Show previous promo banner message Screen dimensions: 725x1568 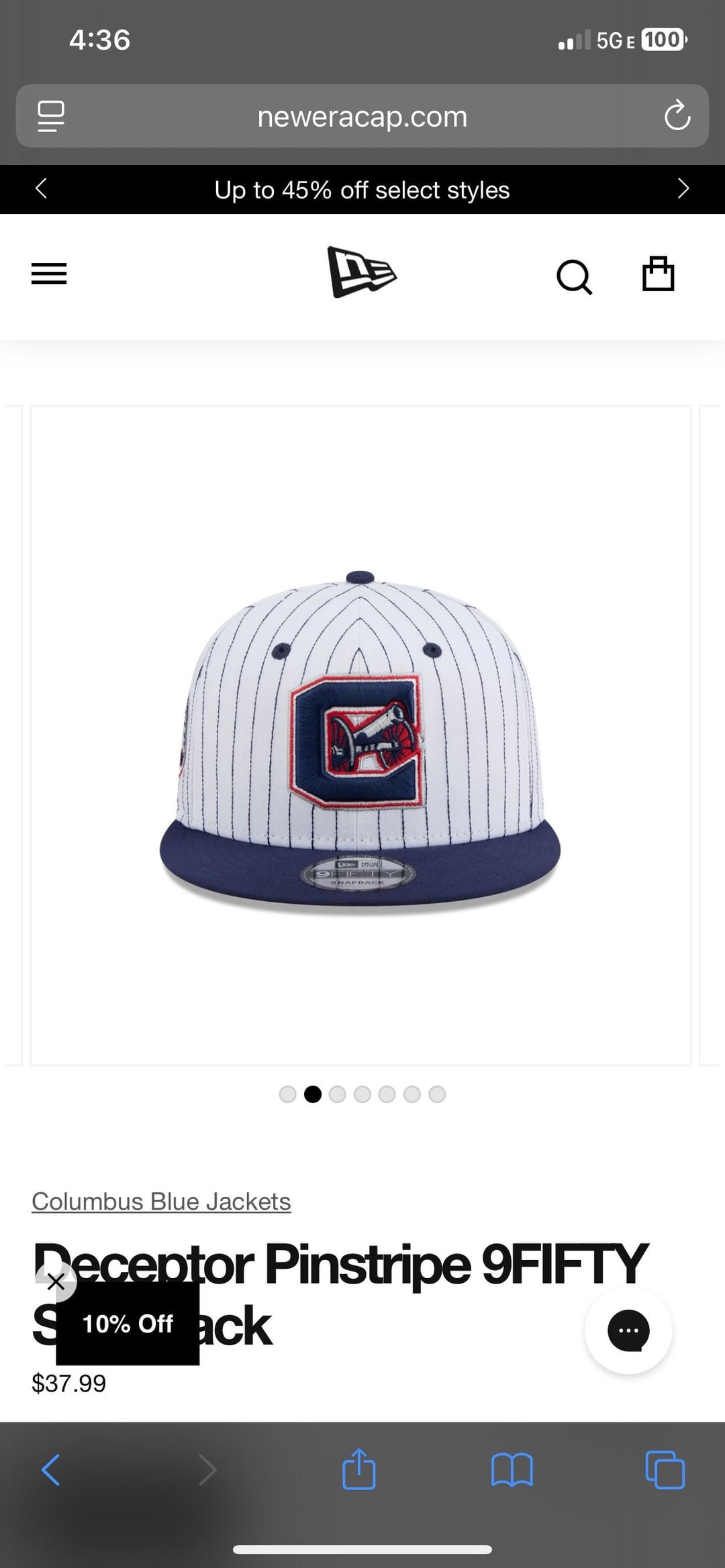[x=42, y=189]
